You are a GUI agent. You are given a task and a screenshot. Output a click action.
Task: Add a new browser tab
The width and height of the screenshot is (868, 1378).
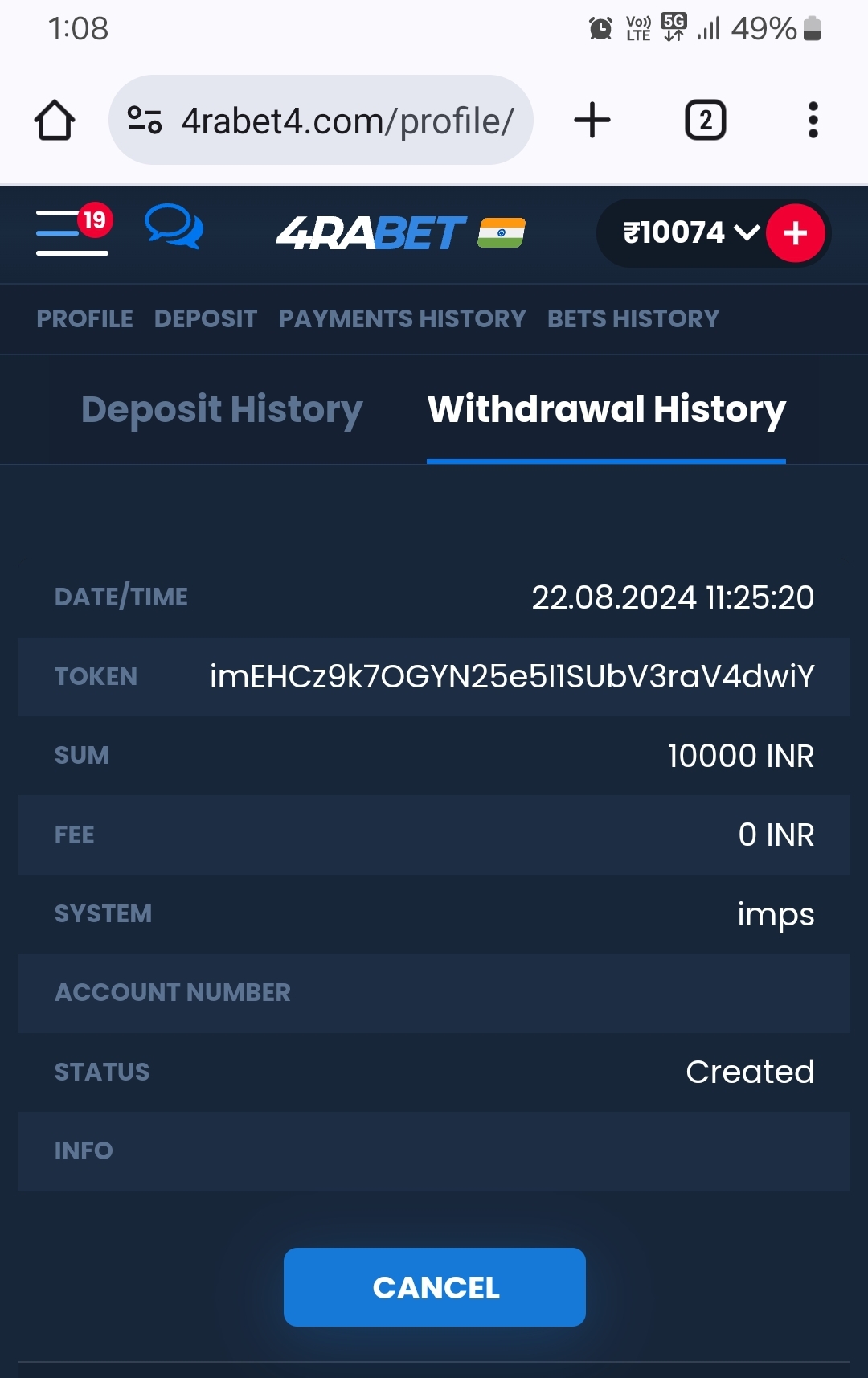(592, 121)
